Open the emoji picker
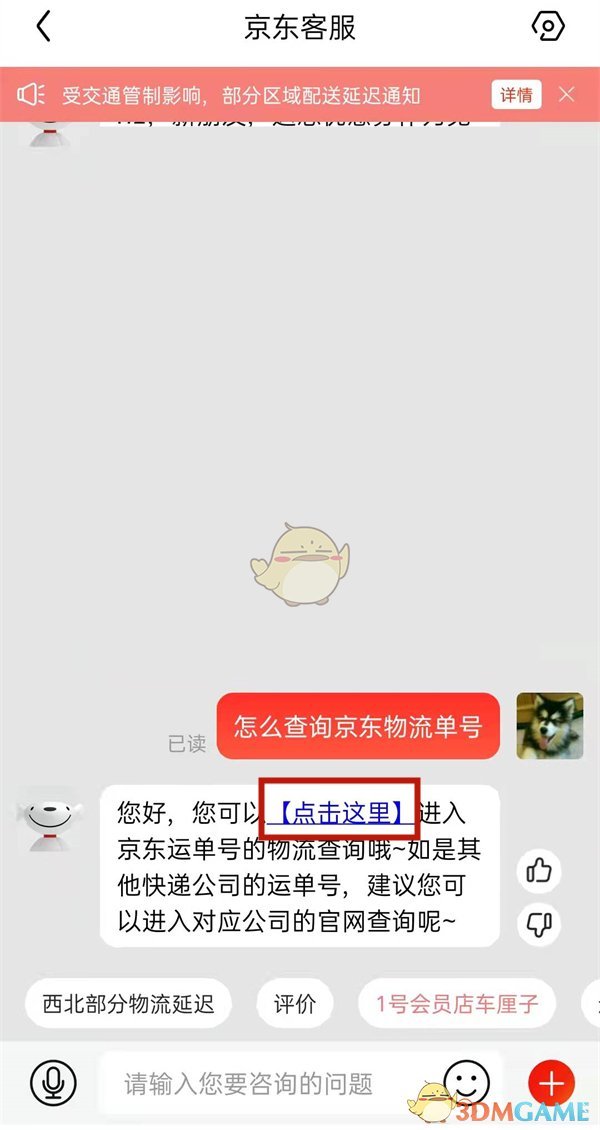600x1130 pixels. pos(466,1082)
